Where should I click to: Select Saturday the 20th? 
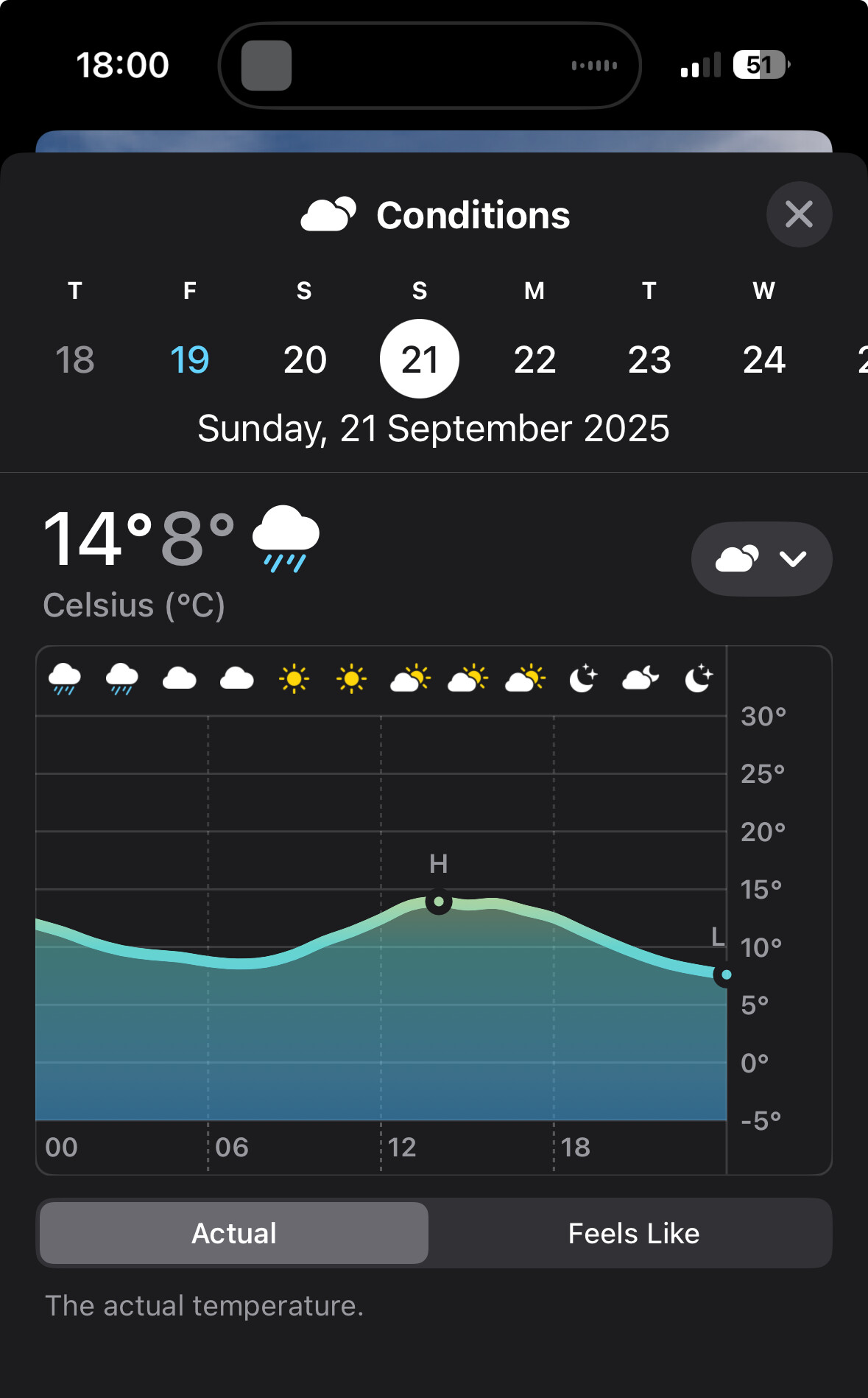pos(305,359)
